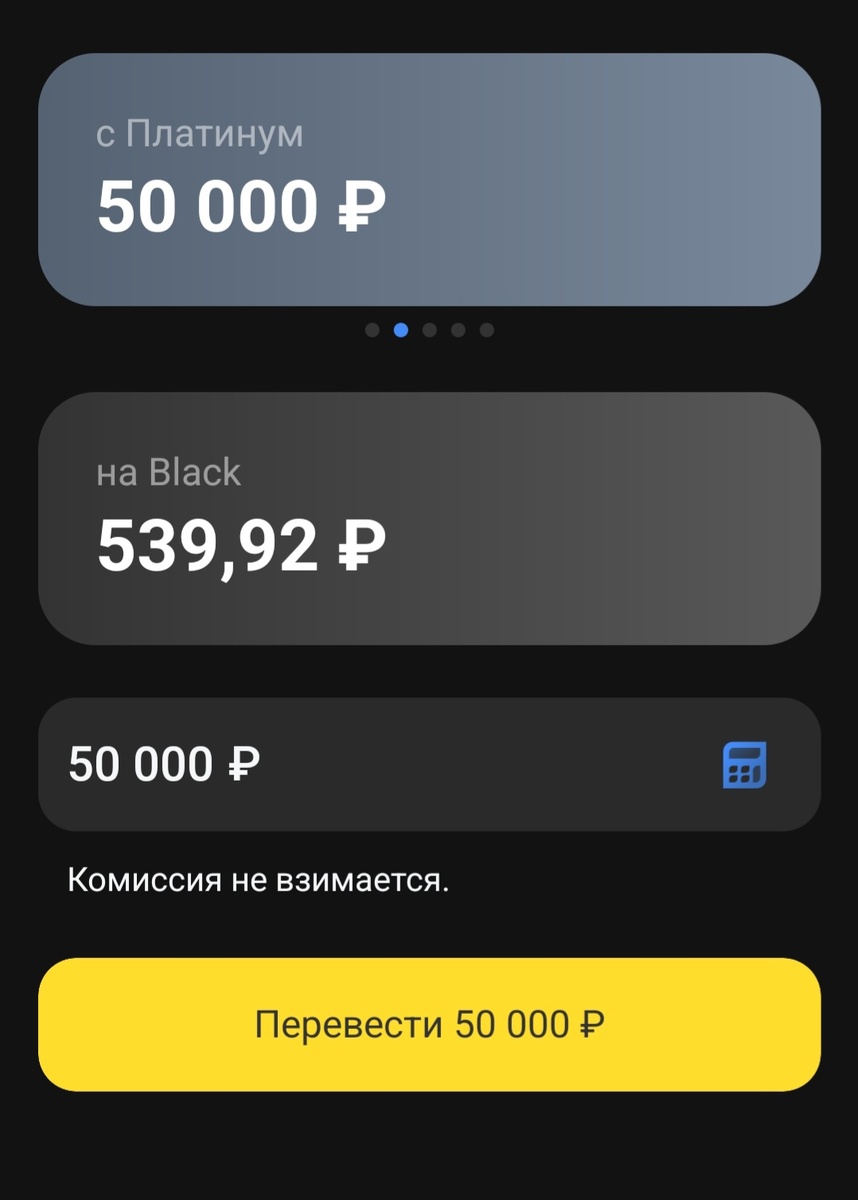Viewport: 858px width, 1200px height.
Task: Tap the Комиссия не взимается notice
Action: coord(258,881)
